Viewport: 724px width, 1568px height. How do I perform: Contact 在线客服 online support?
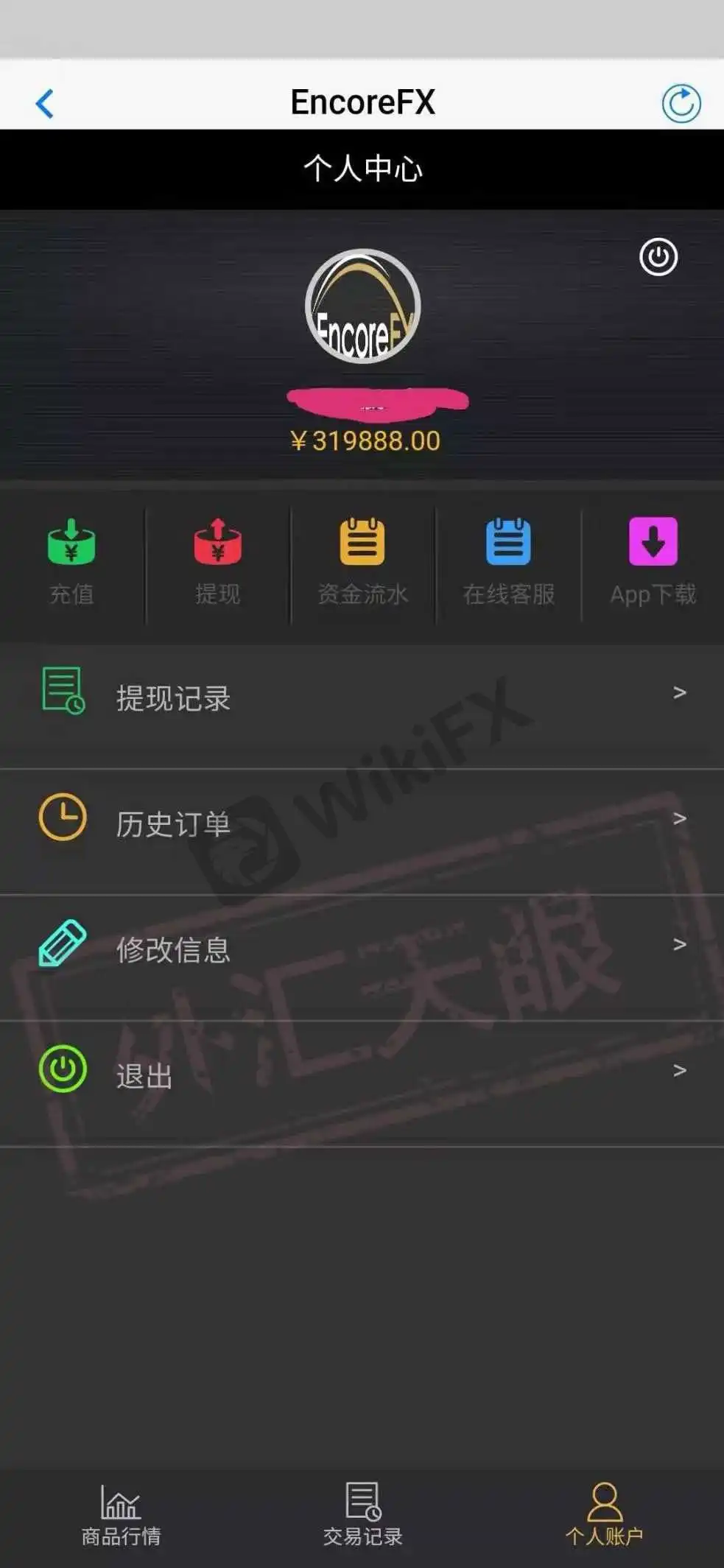pos(508,561)
